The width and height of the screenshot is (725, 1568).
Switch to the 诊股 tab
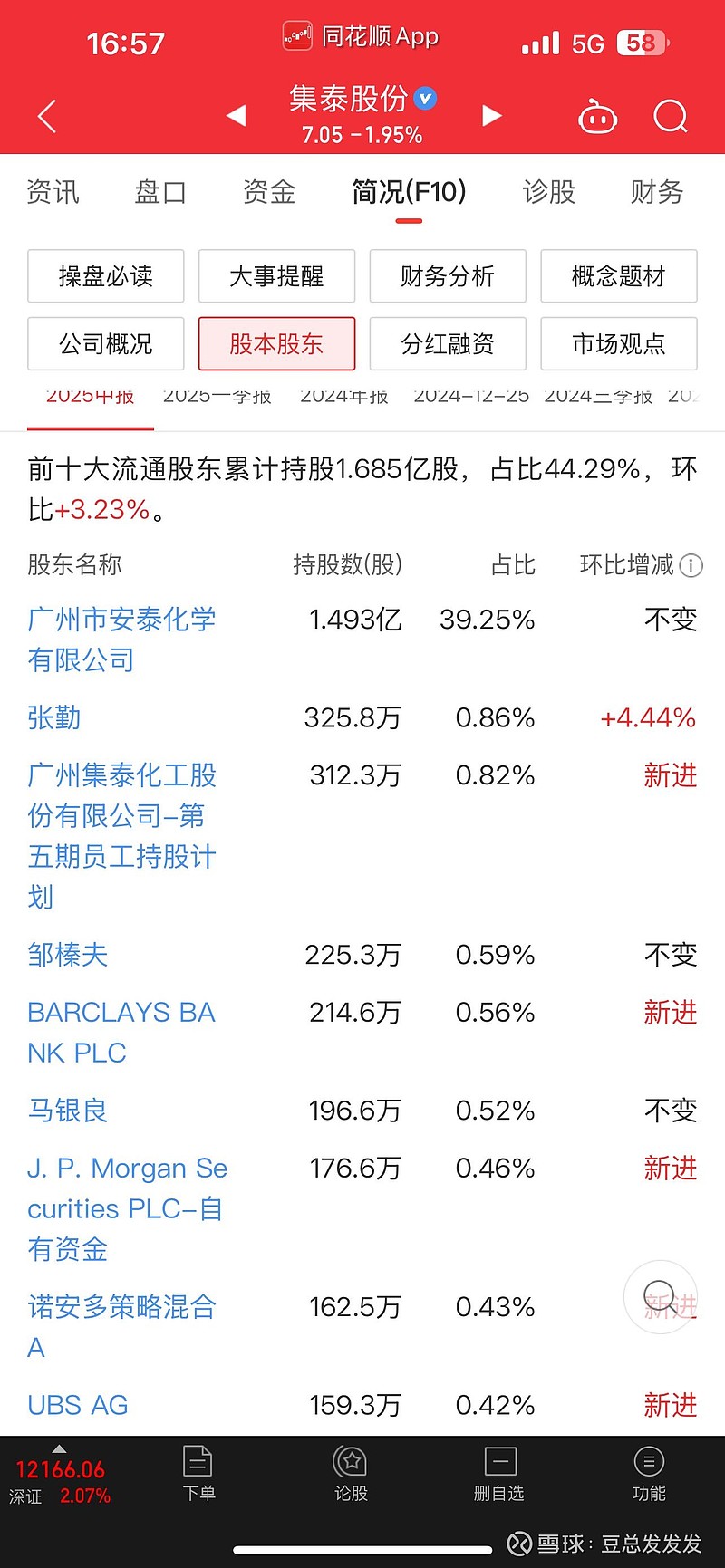tap(549, 192)
